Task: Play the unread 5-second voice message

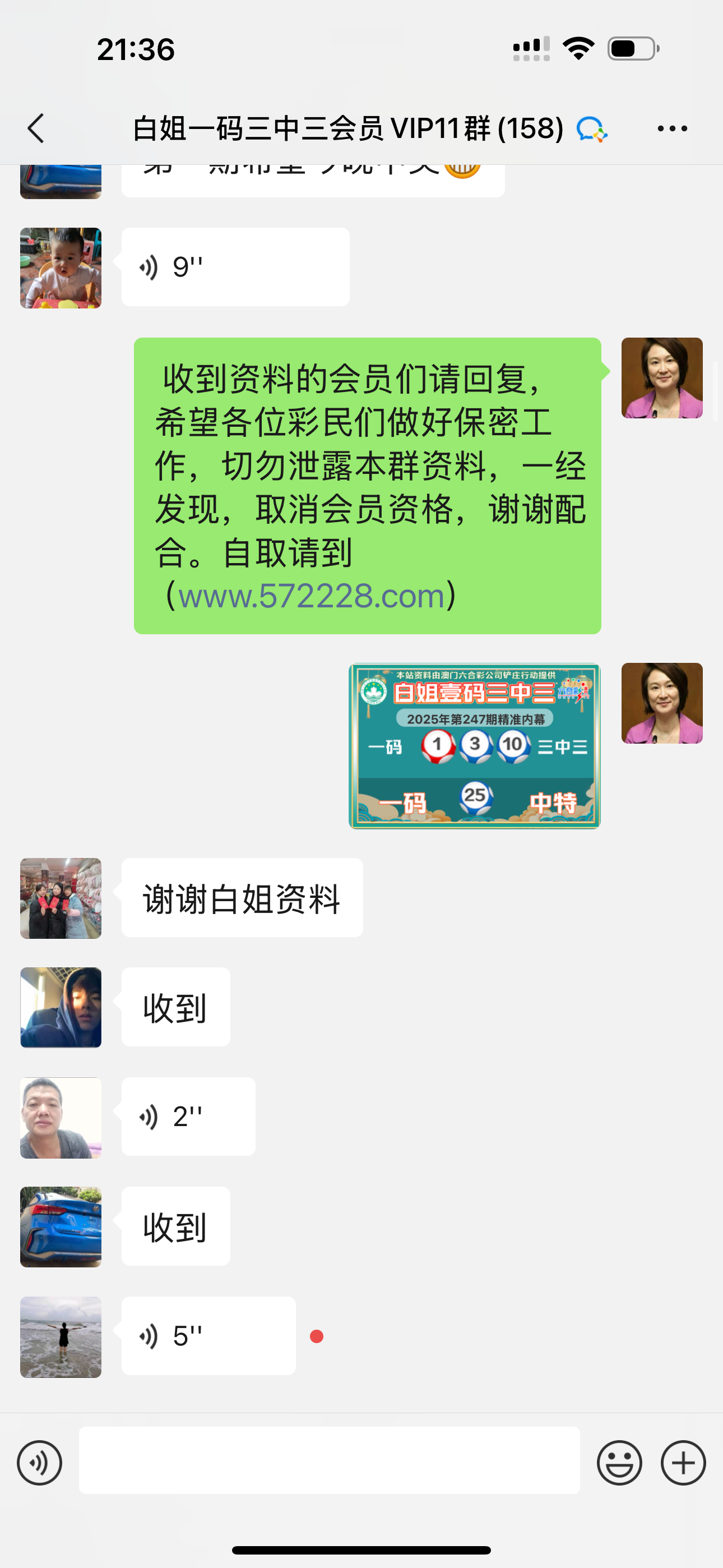Action: (208, 1336)
